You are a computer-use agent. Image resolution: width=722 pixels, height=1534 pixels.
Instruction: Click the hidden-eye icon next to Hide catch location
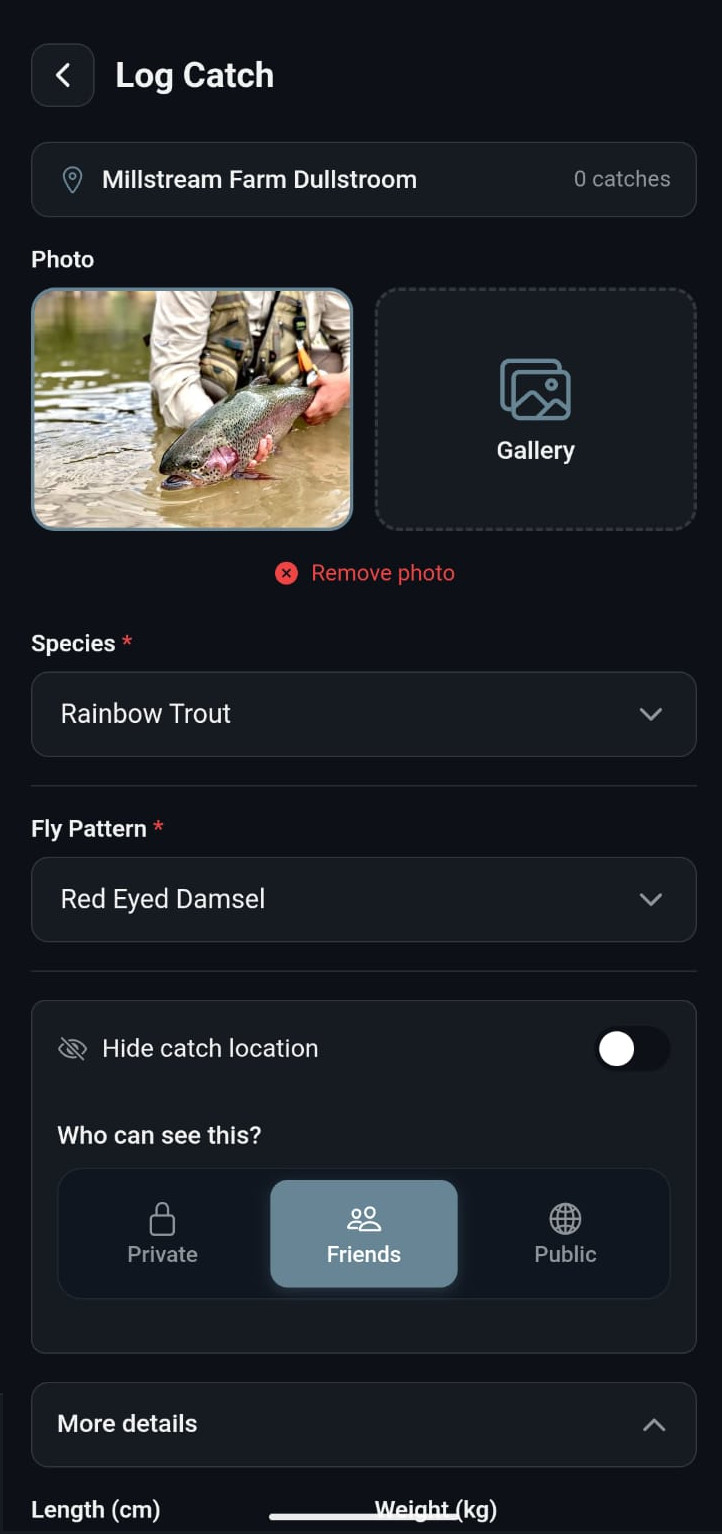pyautogui.click(x=72, y=1048)
